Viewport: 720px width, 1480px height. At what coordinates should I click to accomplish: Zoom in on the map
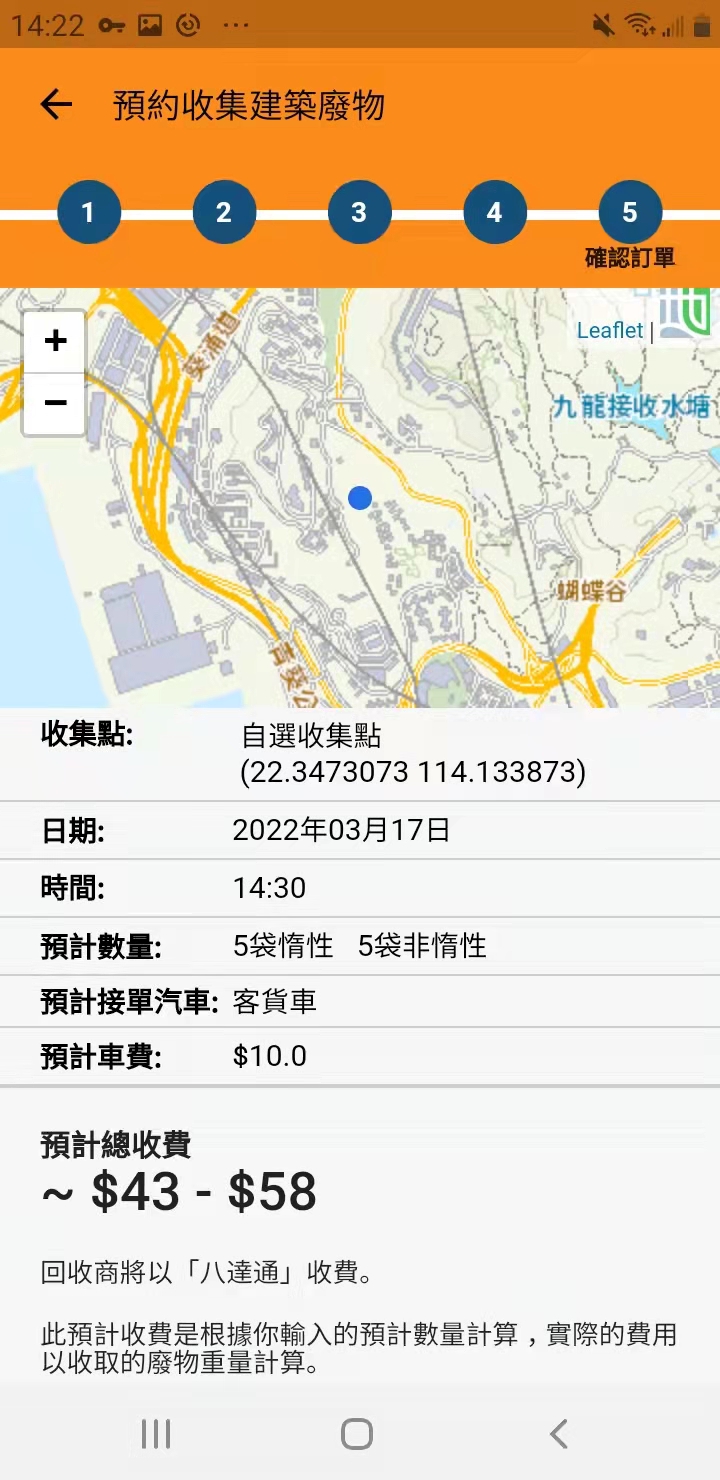[x=55, y=341]
